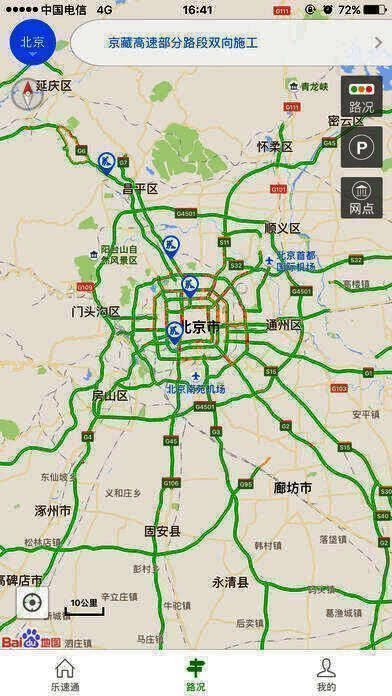This screenshot has height=696, width=392.
Task: Go to the 我的 profile tab
Action: pyautogui.click(x=326, y=674)
